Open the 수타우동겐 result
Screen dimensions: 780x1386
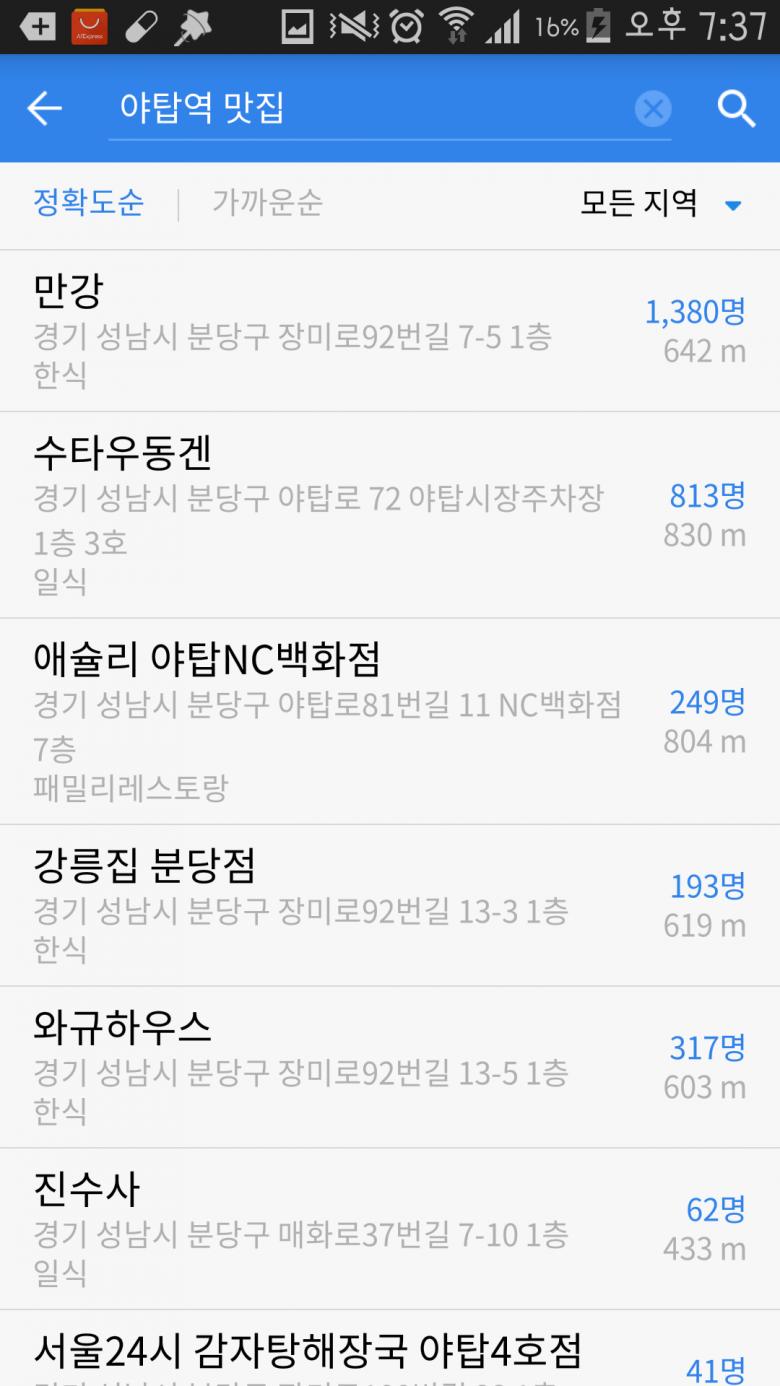[390, 514]
